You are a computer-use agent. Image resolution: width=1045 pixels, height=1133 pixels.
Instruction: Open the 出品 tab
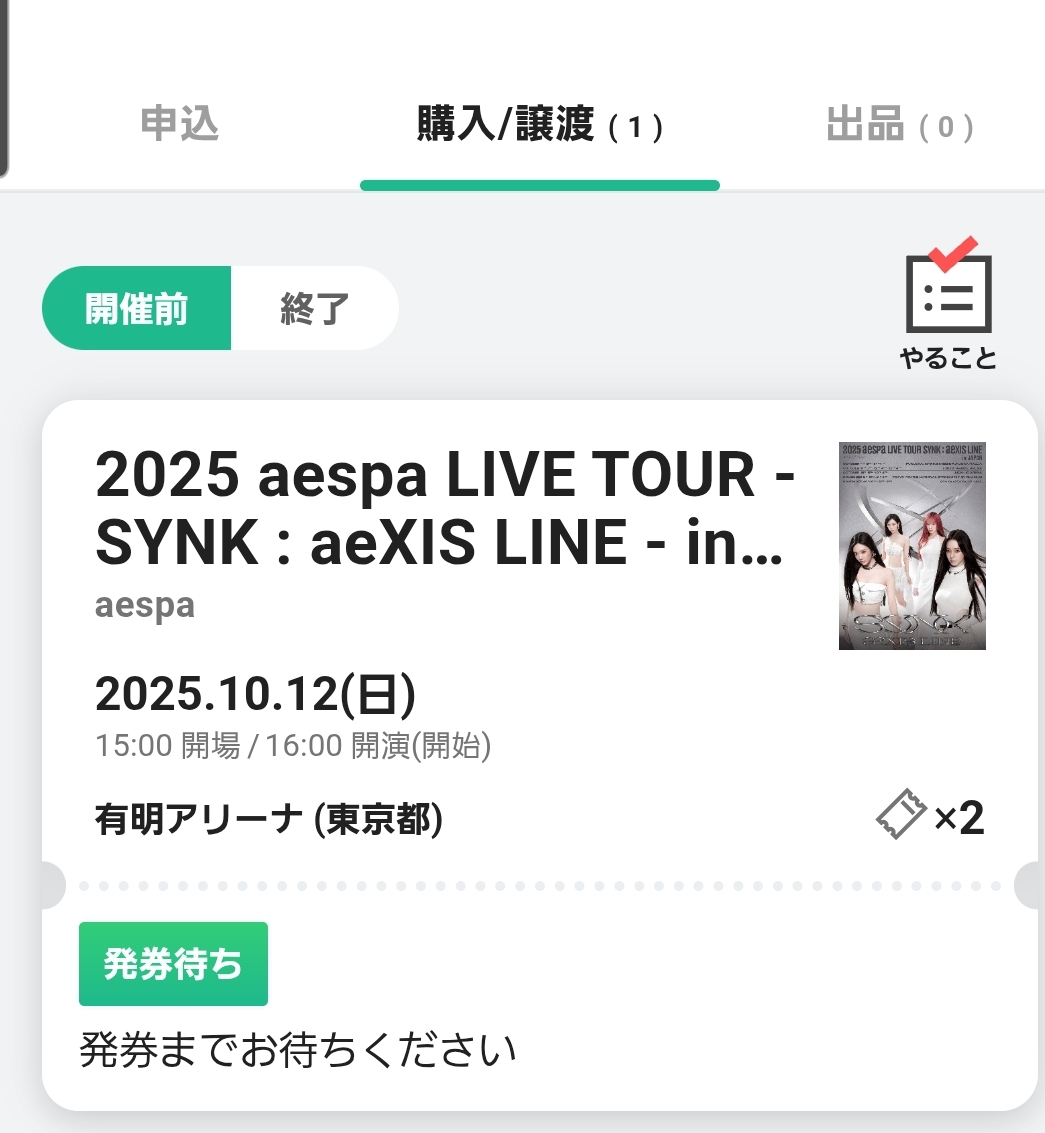coord(899,127)
